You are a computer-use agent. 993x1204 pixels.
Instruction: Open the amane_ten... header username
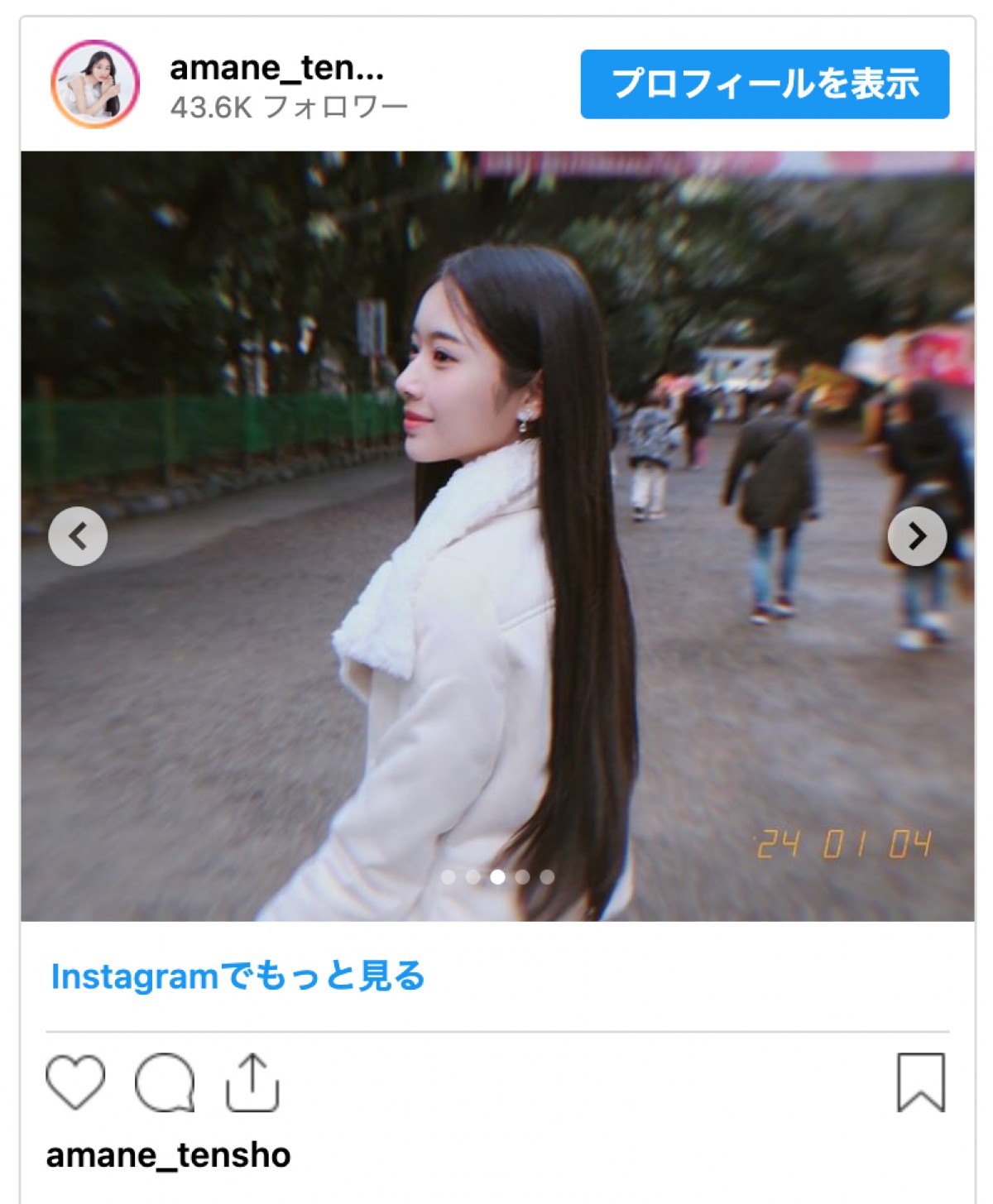tap(276, 68)
